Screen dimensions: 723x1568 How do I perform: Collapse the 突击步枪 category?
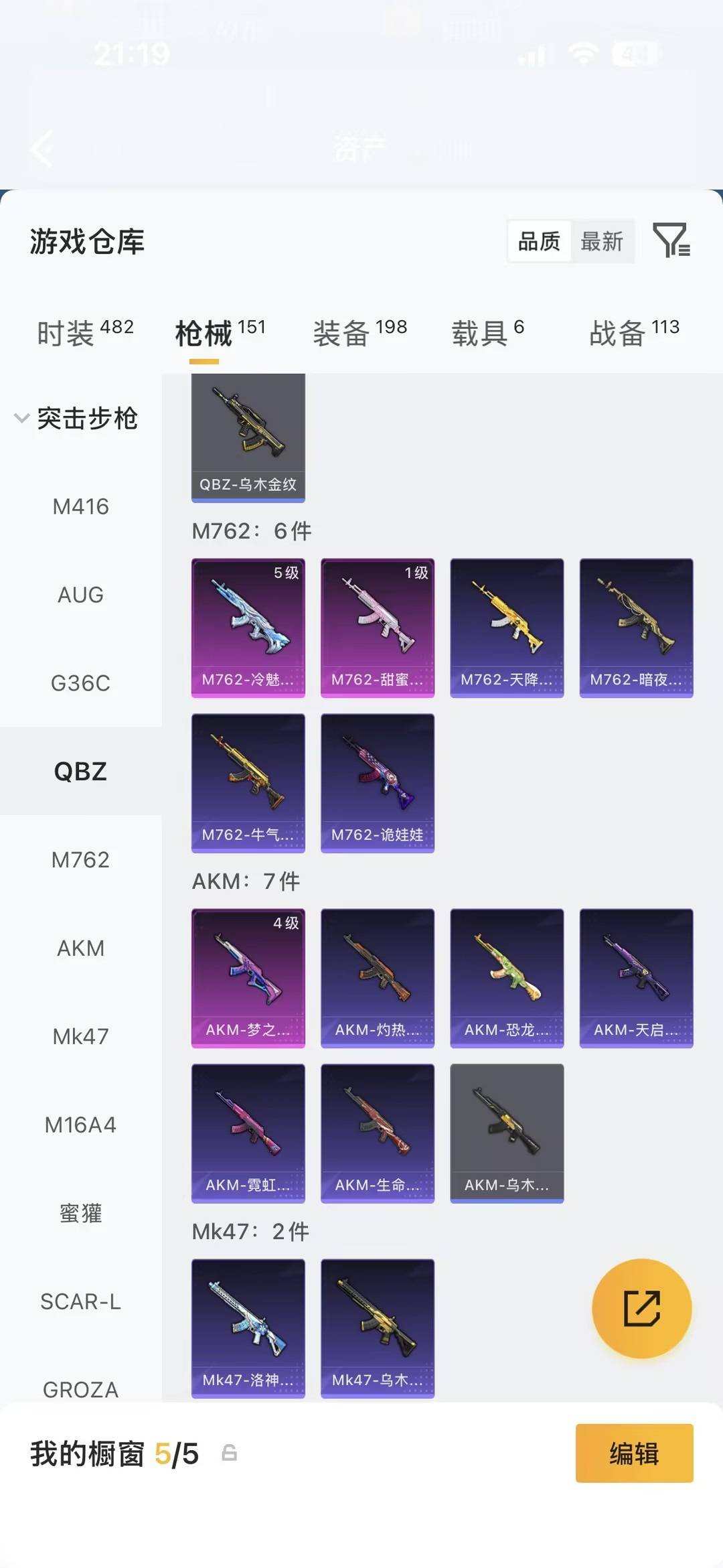pyautogui.click(x=76, y=419)
